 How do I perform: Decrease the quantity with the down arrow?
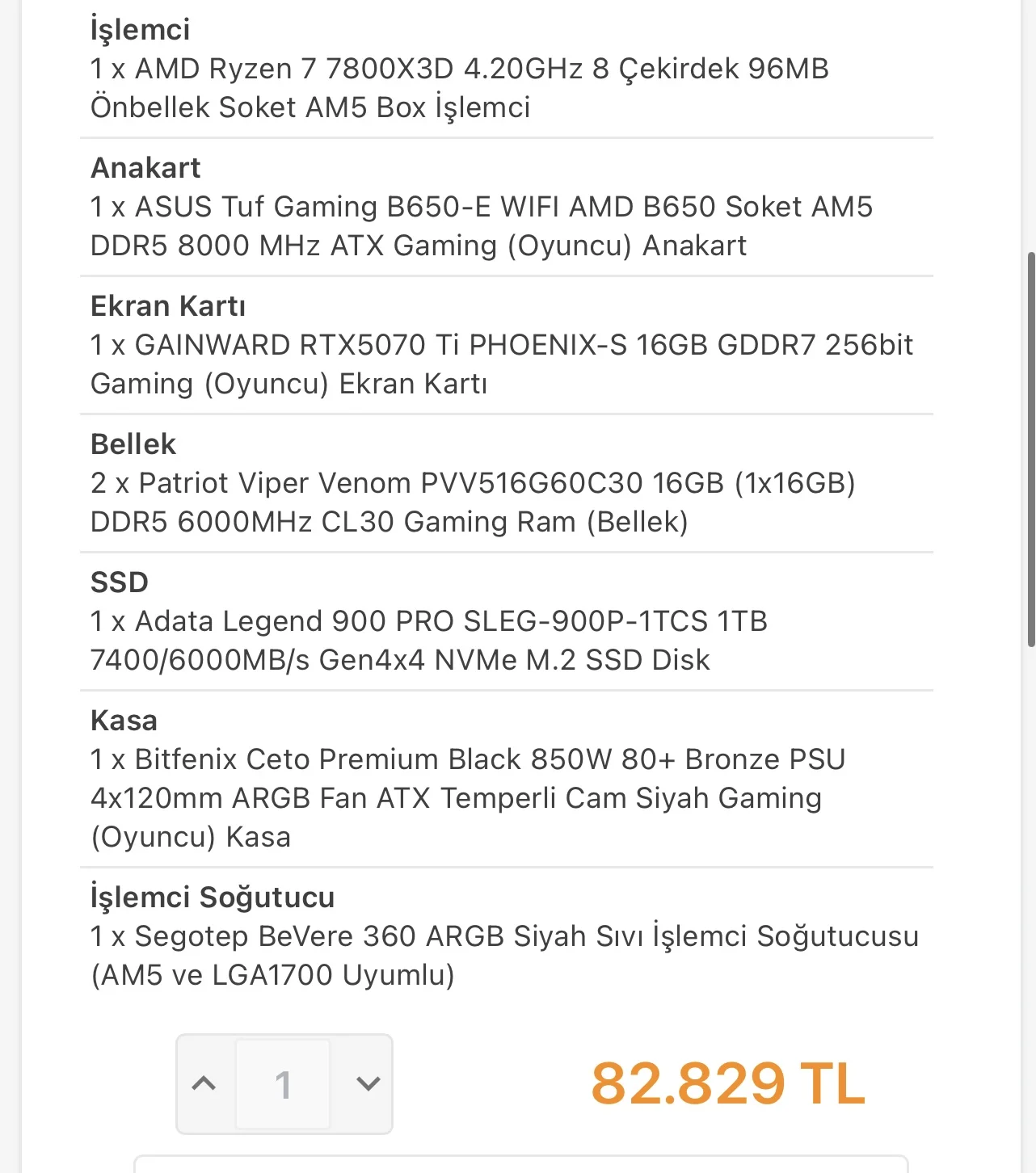(x=368, y=1083)
